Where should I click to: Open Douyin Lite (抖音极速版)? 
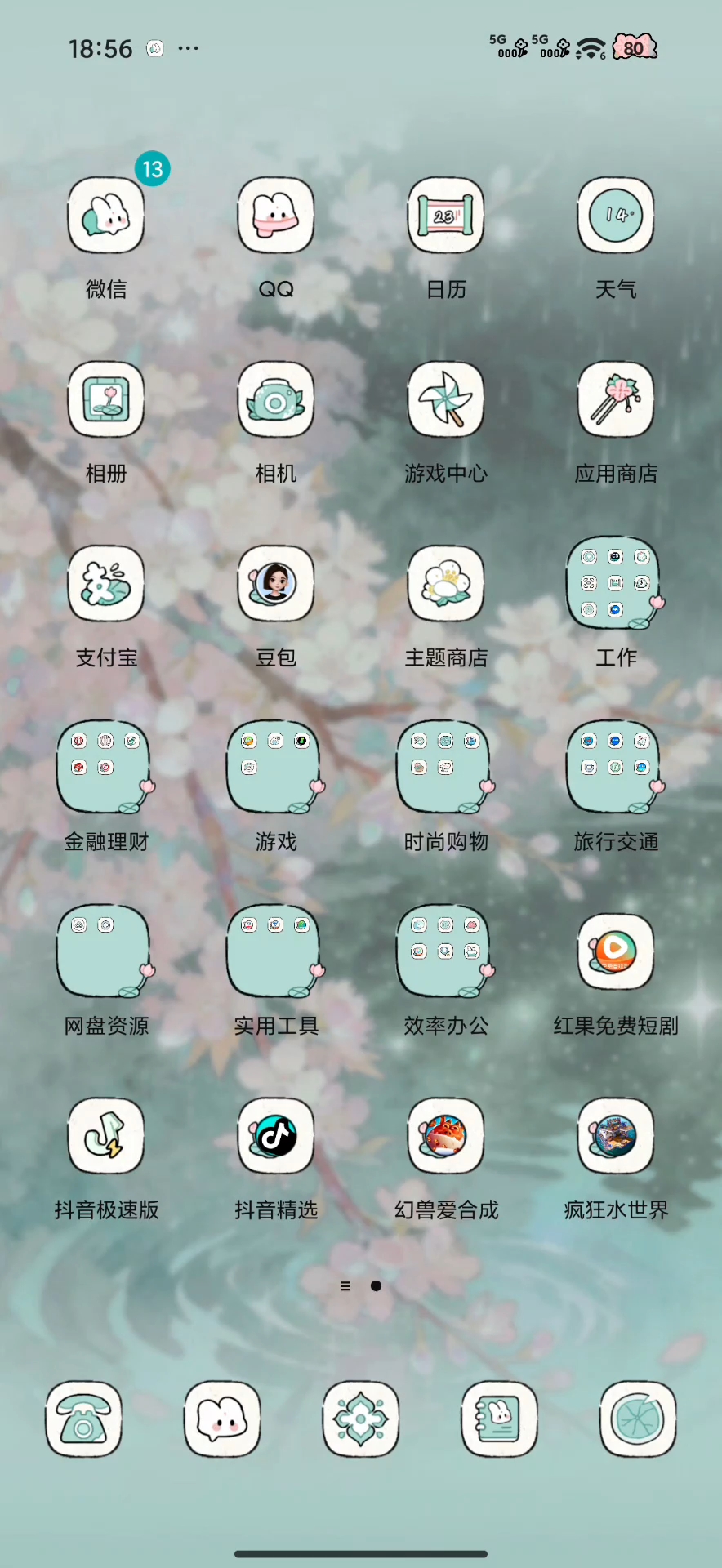(106, 1136)
